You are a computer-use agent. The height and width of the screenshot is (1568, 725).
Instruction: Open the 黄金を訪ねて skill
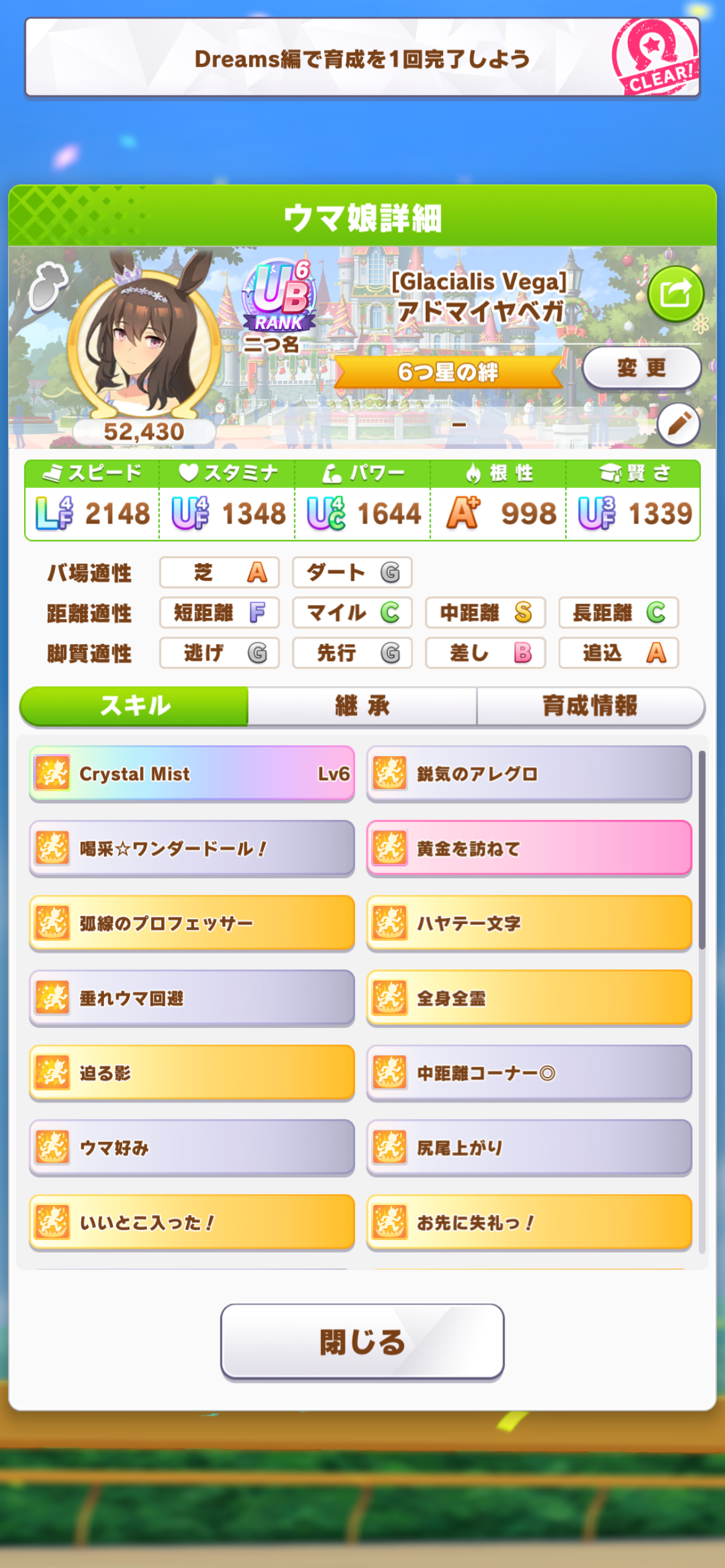point(529,848)
